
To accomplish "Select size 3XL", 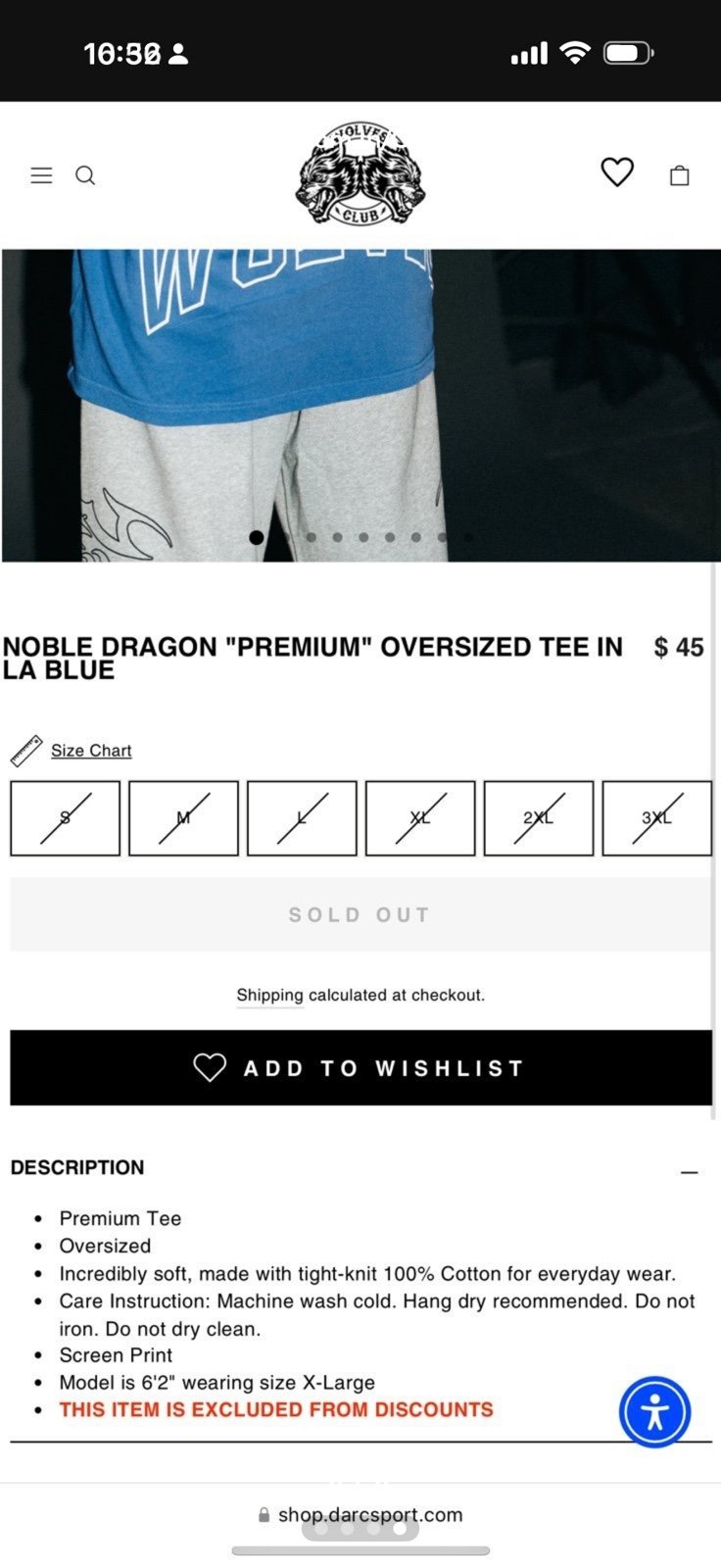I will (x=657, y=818).
